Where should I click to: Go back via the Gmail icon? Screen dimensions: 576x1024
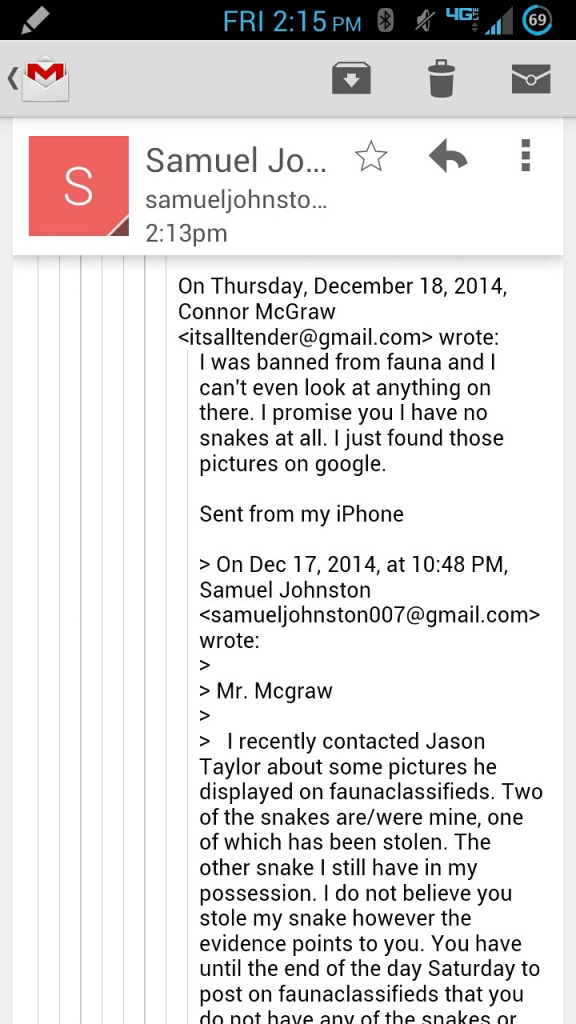pyautogui.click(x=39, y=80)
